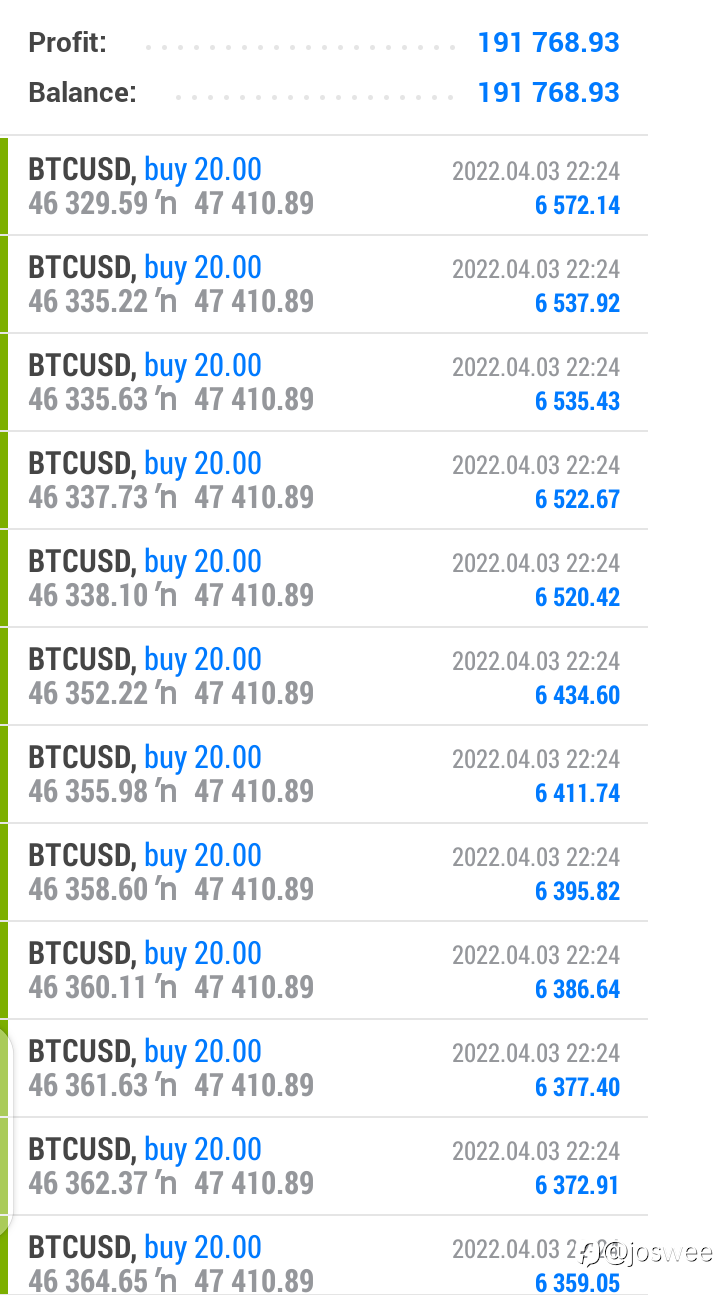Select the trade with 6 386.64 profit
Image resolution: width=720 pixels, height=1295 pixels.
click(x=324, y=970)
